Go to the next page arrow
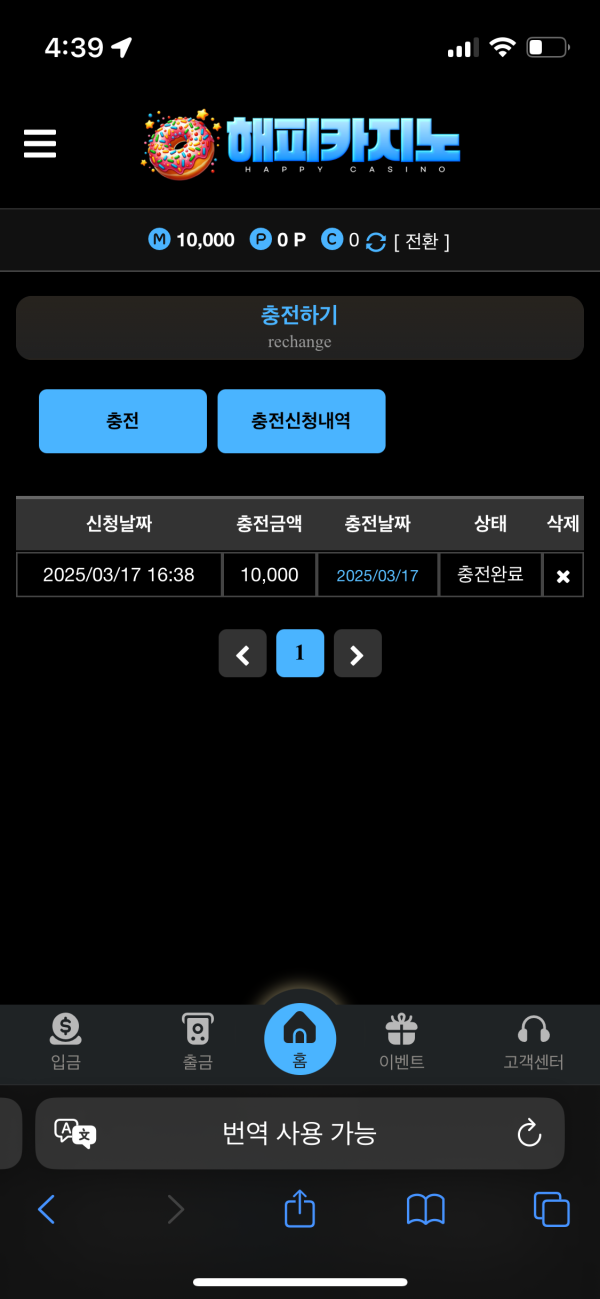Image resolution: width=600 pixels, height=1299 pixels. tap(357, 654)
